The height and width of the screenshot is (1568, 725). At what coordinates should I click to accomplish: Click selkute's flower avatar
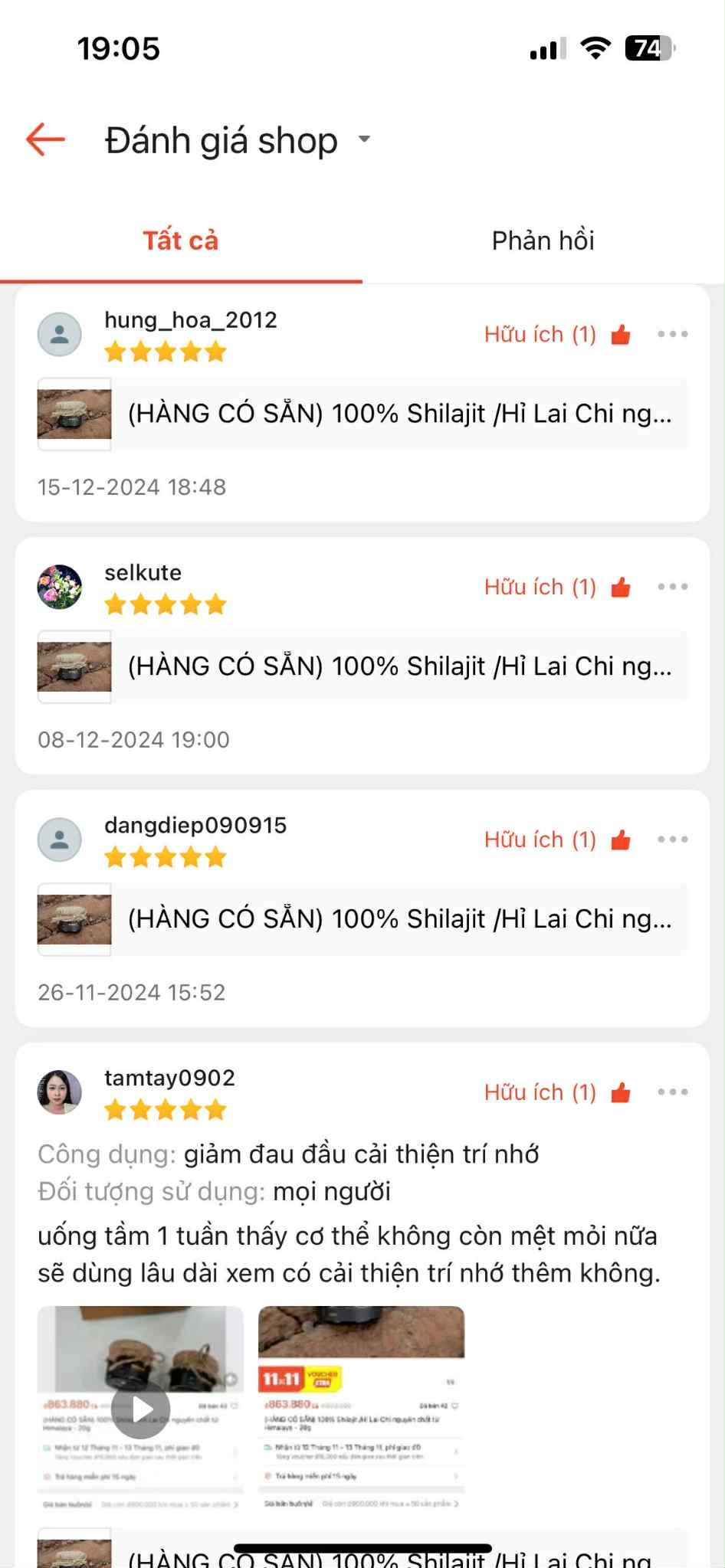59,587
